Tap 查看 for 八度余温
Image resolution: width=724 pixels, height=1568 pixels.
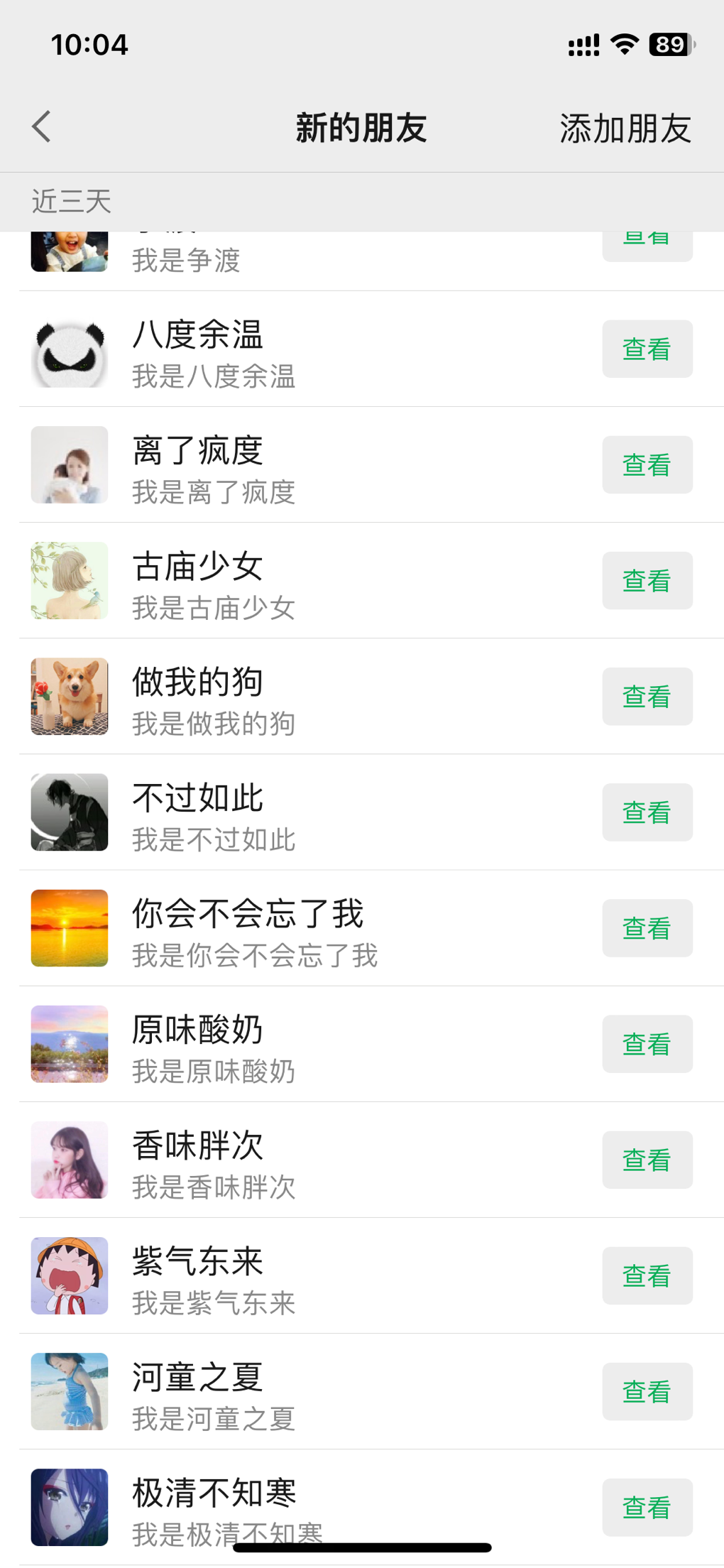pos(647,349)
